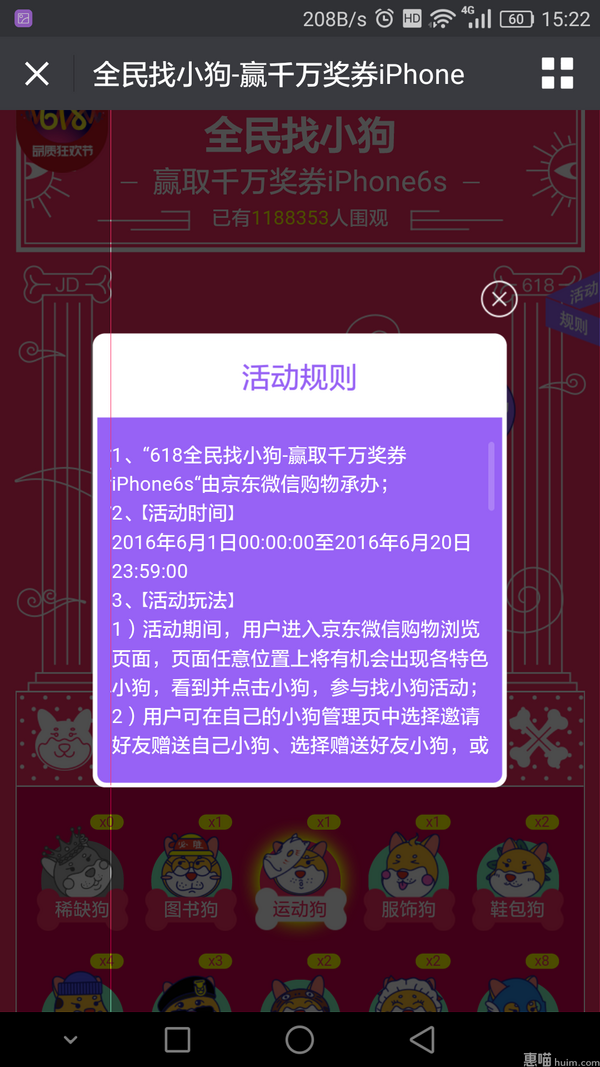This screenshot has width=600, height=1067.
Task: Open recent apps with the square button
Action: [177, 1039]
